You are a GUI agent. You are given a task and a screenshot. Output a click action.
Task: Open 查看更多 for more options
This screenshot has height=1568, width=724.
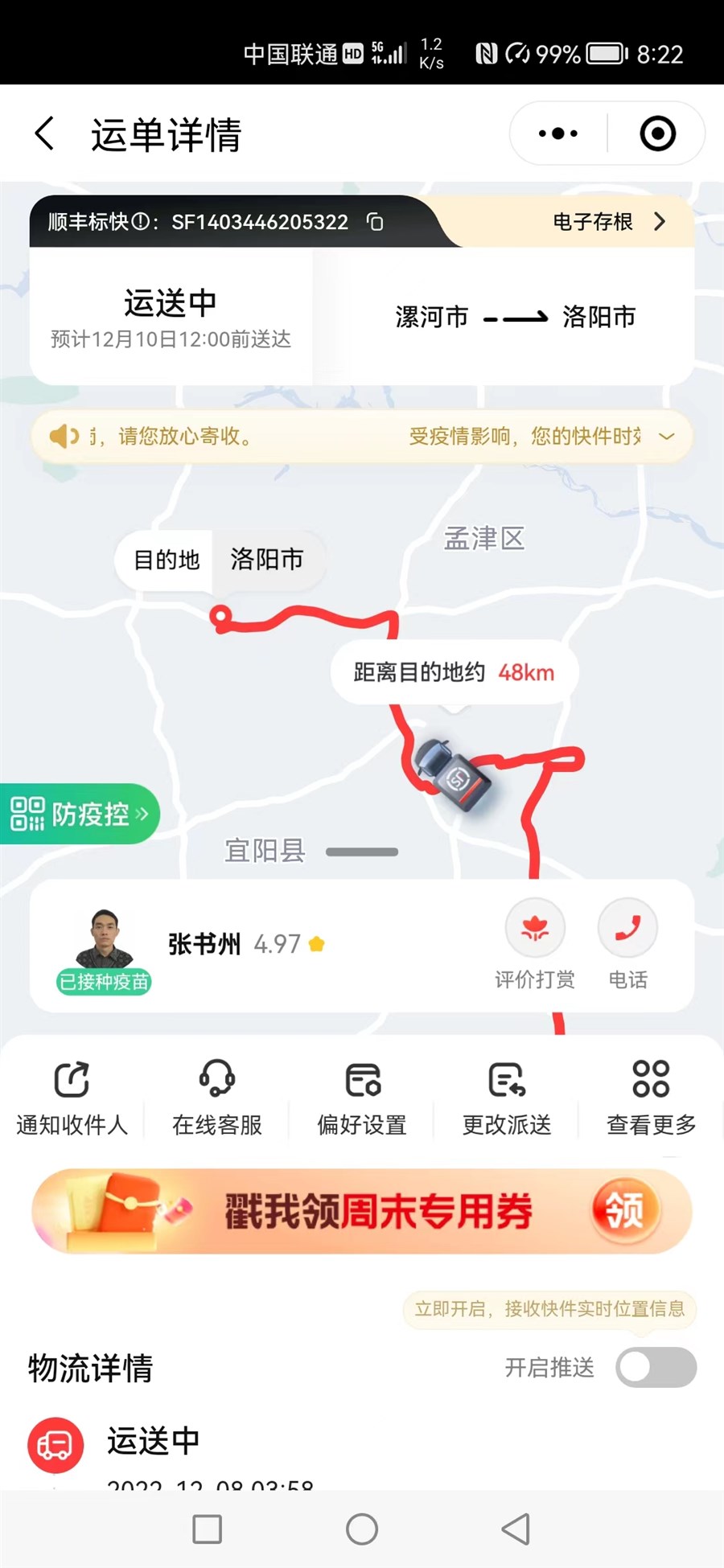point(652,1097)
